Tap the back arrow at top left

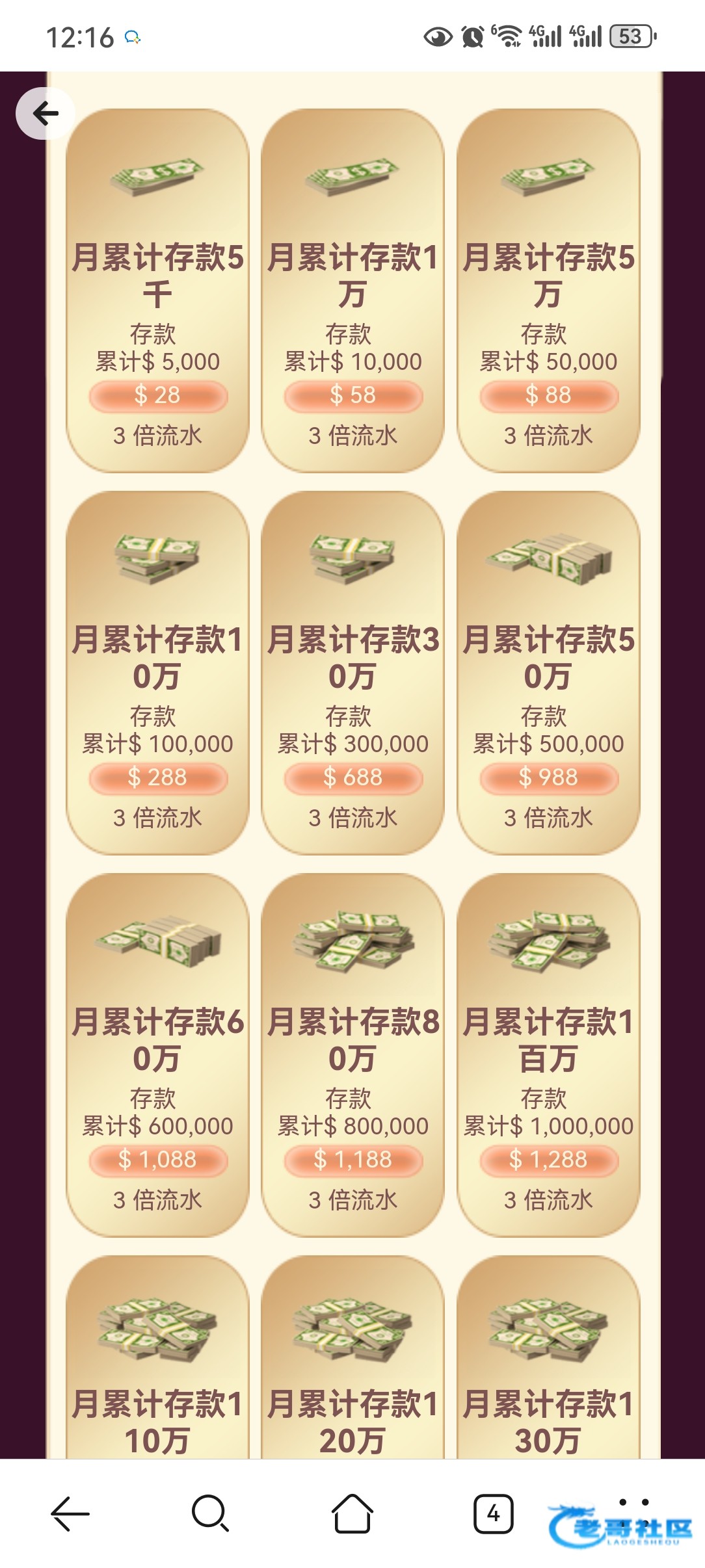pyautogui.click(x=46, y=113)
